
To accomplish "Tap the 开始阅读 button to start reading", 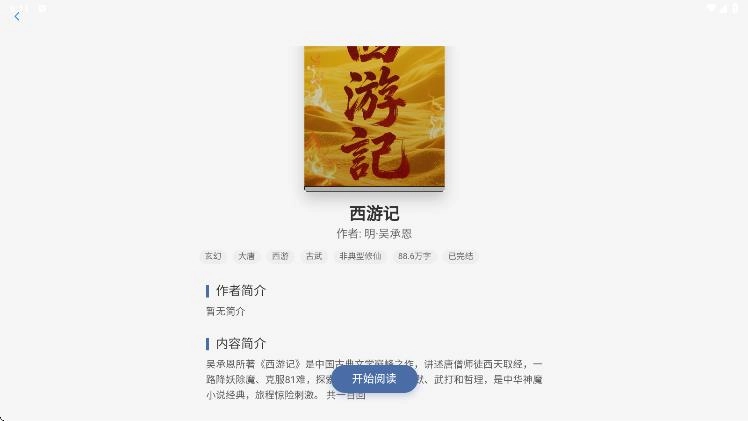I will tap(374, 379).
